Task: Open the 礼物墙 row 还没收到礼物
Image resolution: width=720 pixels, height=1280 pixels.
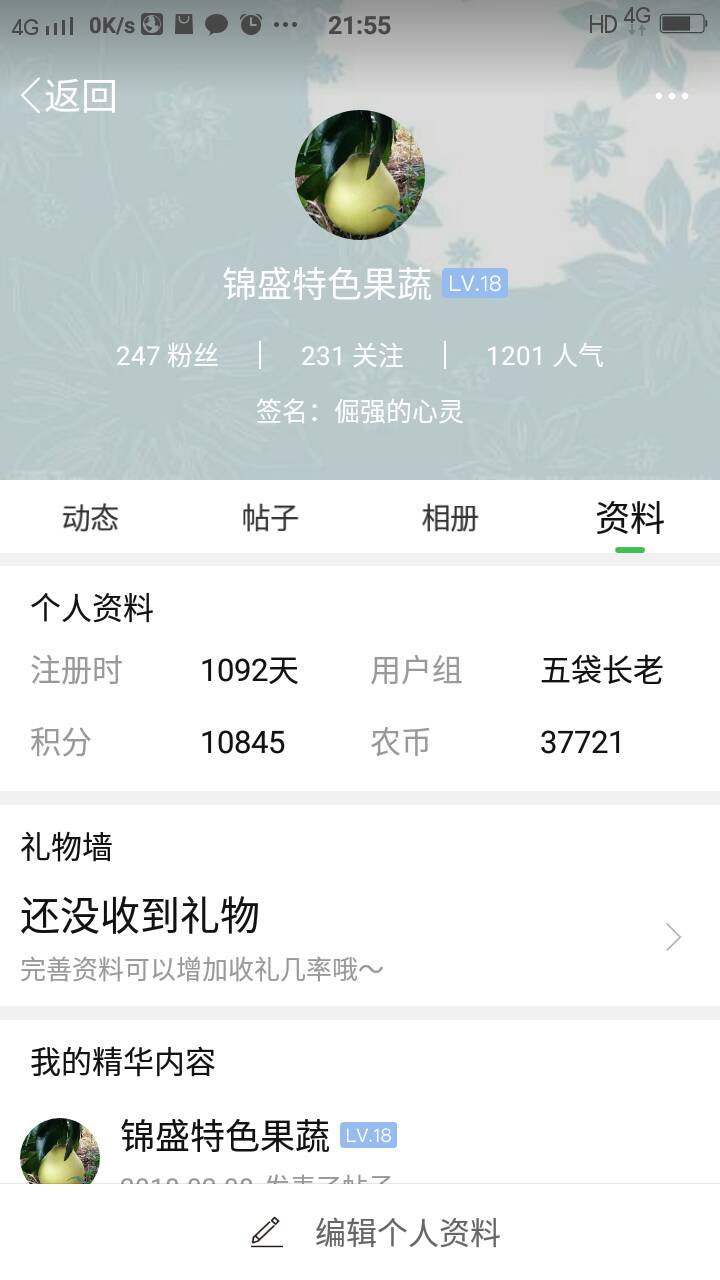Action: pos(360,936)
